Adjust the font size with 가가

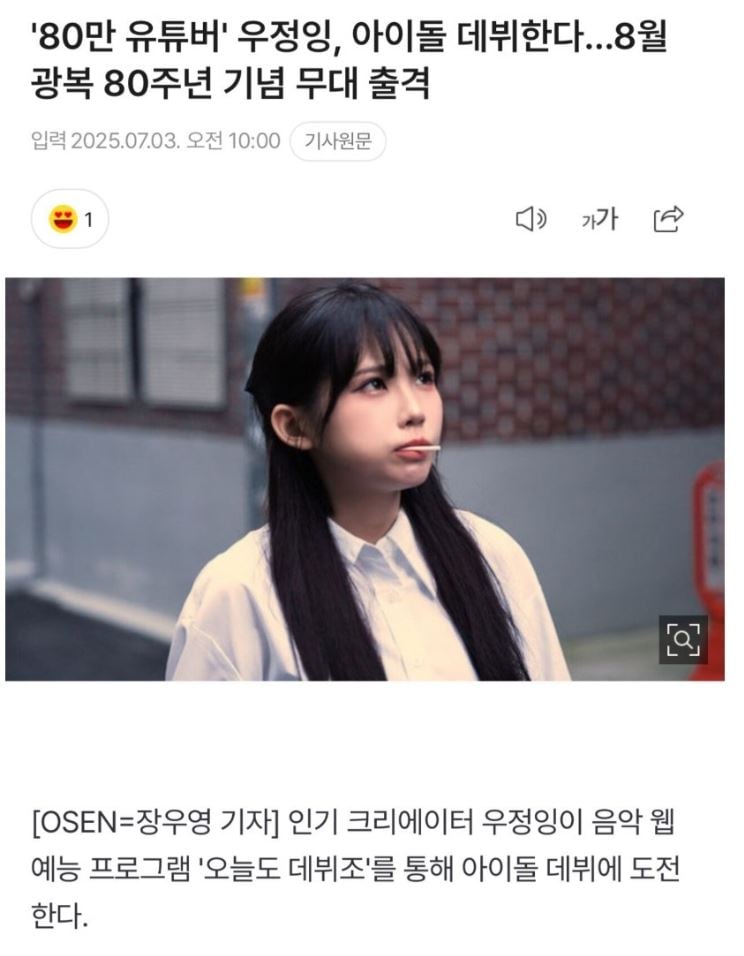599,219
